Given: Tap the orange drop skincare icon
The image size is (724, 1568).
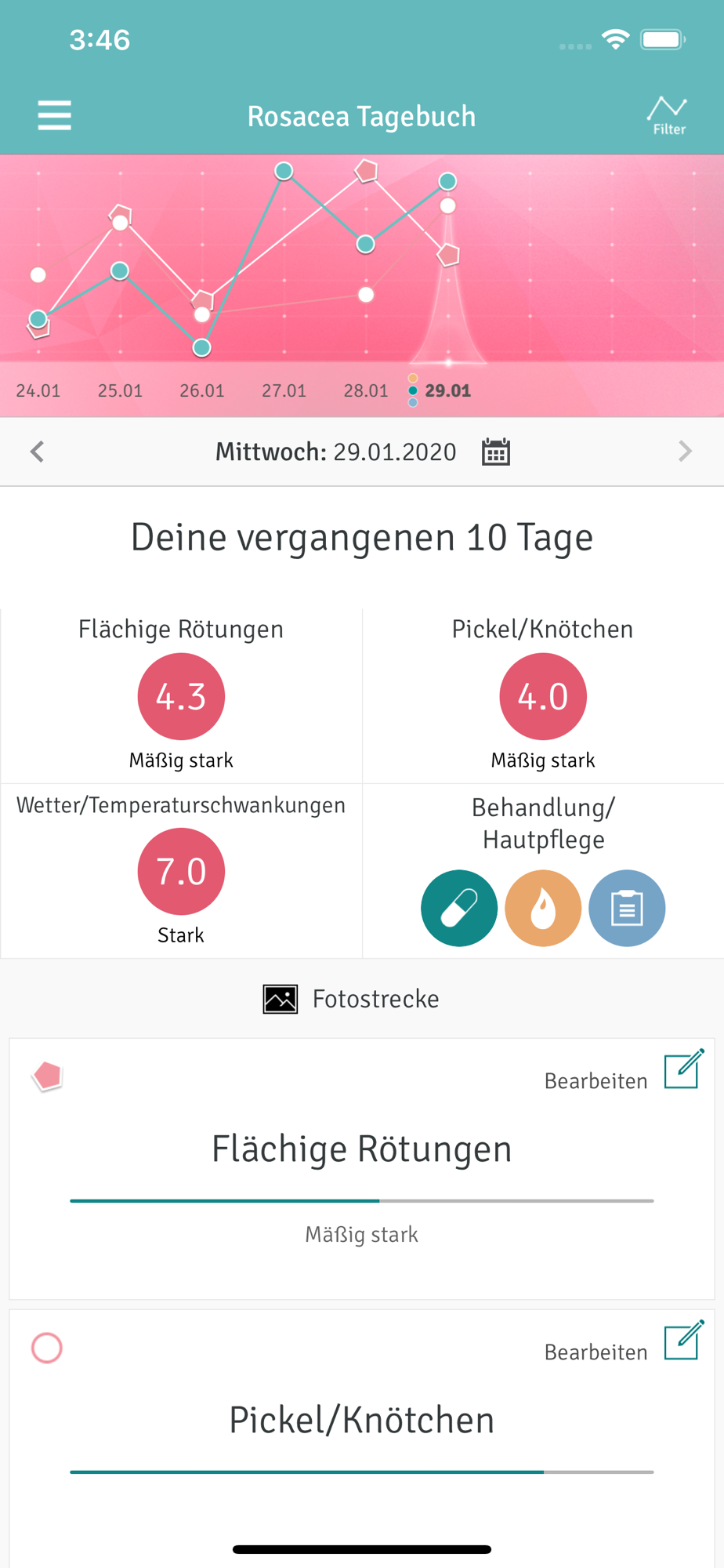Looking at the screenshot, I should coord(543,908).
